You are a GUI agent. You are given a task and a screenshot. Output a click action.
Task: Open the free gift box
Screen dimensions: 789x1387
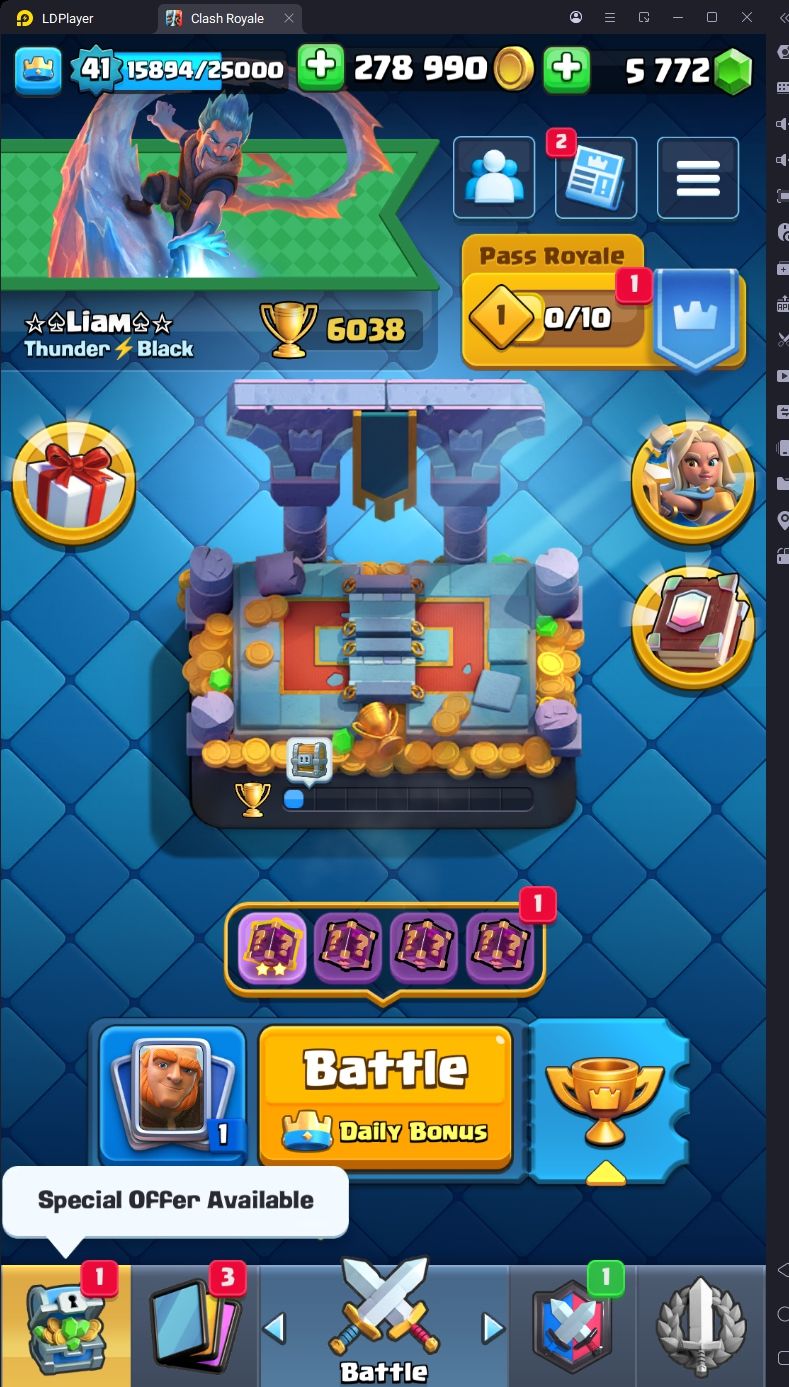point(74,483)
